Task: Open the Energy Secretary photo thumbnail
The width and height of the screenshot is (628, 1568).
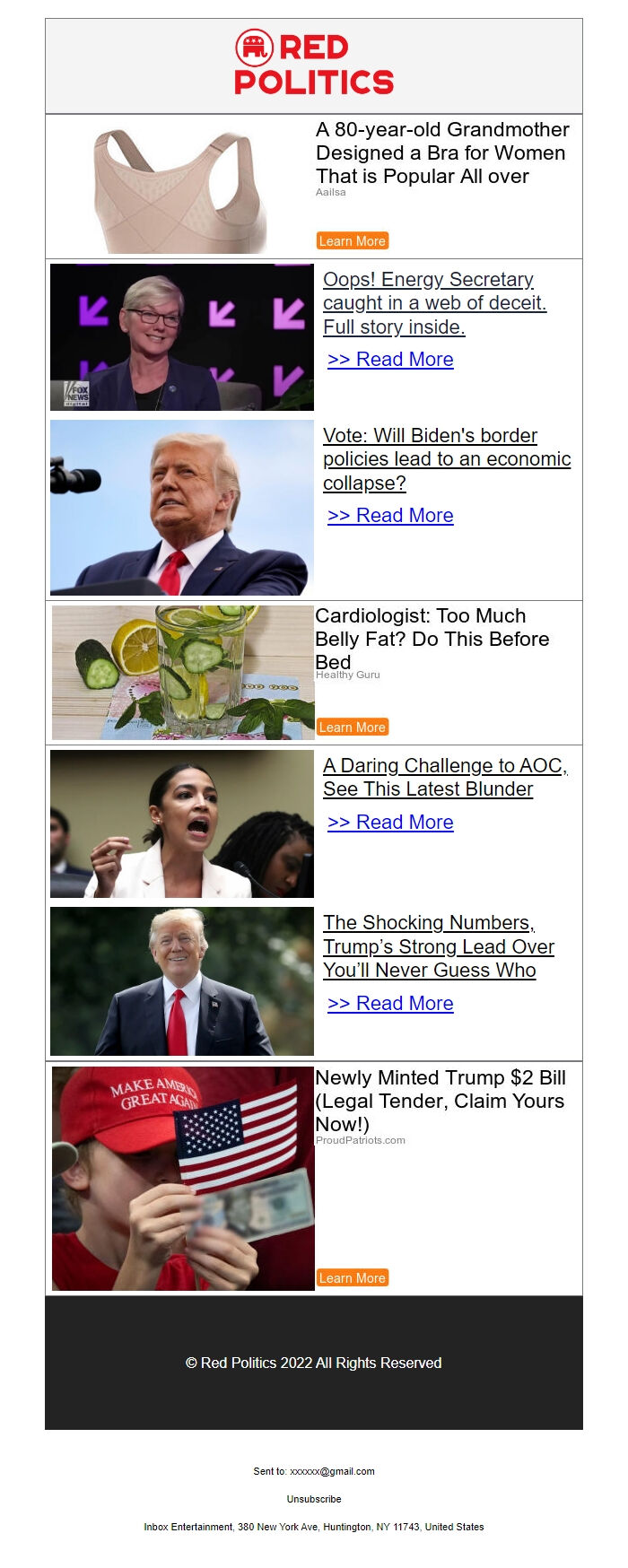Action: click(182, 337)
